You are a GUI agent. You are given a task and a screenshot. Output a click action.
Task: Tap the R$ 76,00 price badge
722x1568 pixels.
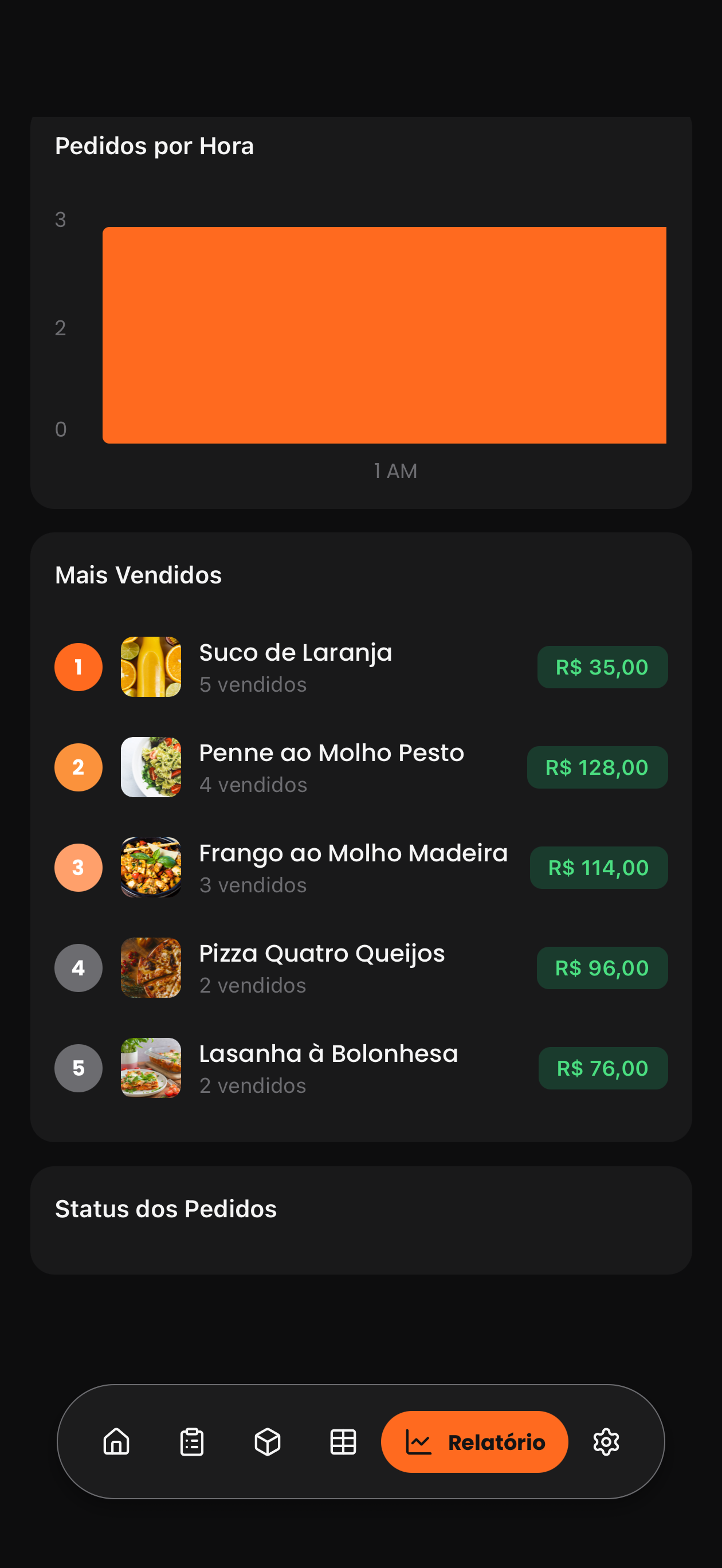pos(603,1067)
